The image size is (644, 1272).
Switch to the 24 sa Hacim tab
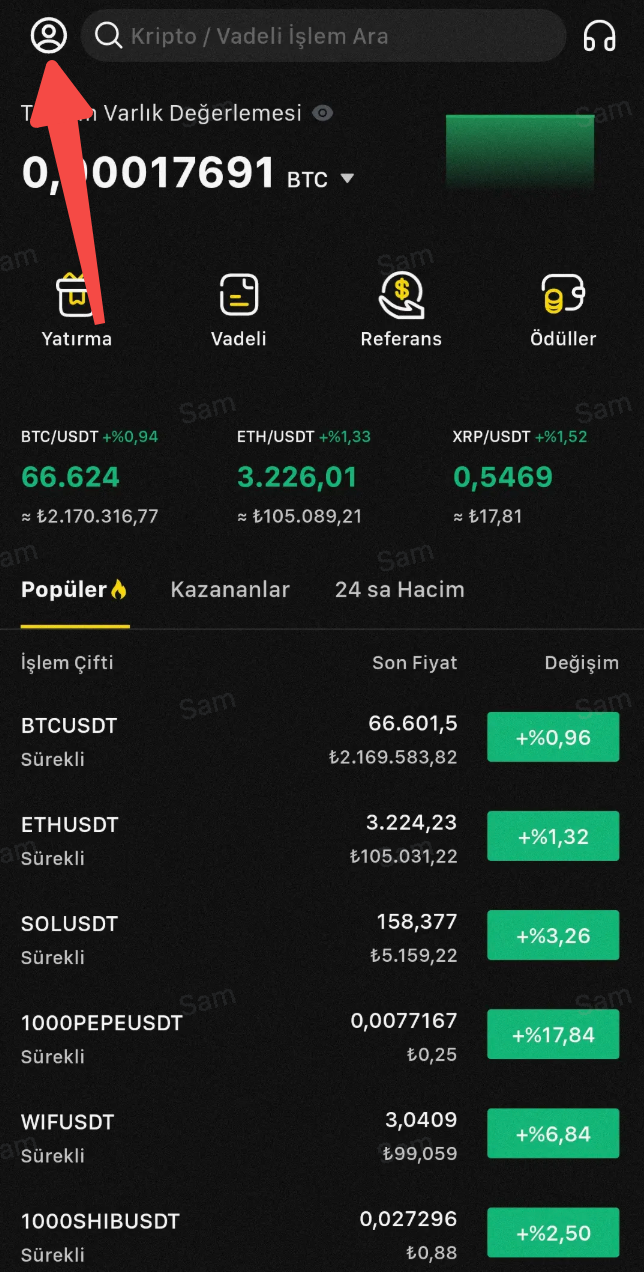[x=399, y=590]
